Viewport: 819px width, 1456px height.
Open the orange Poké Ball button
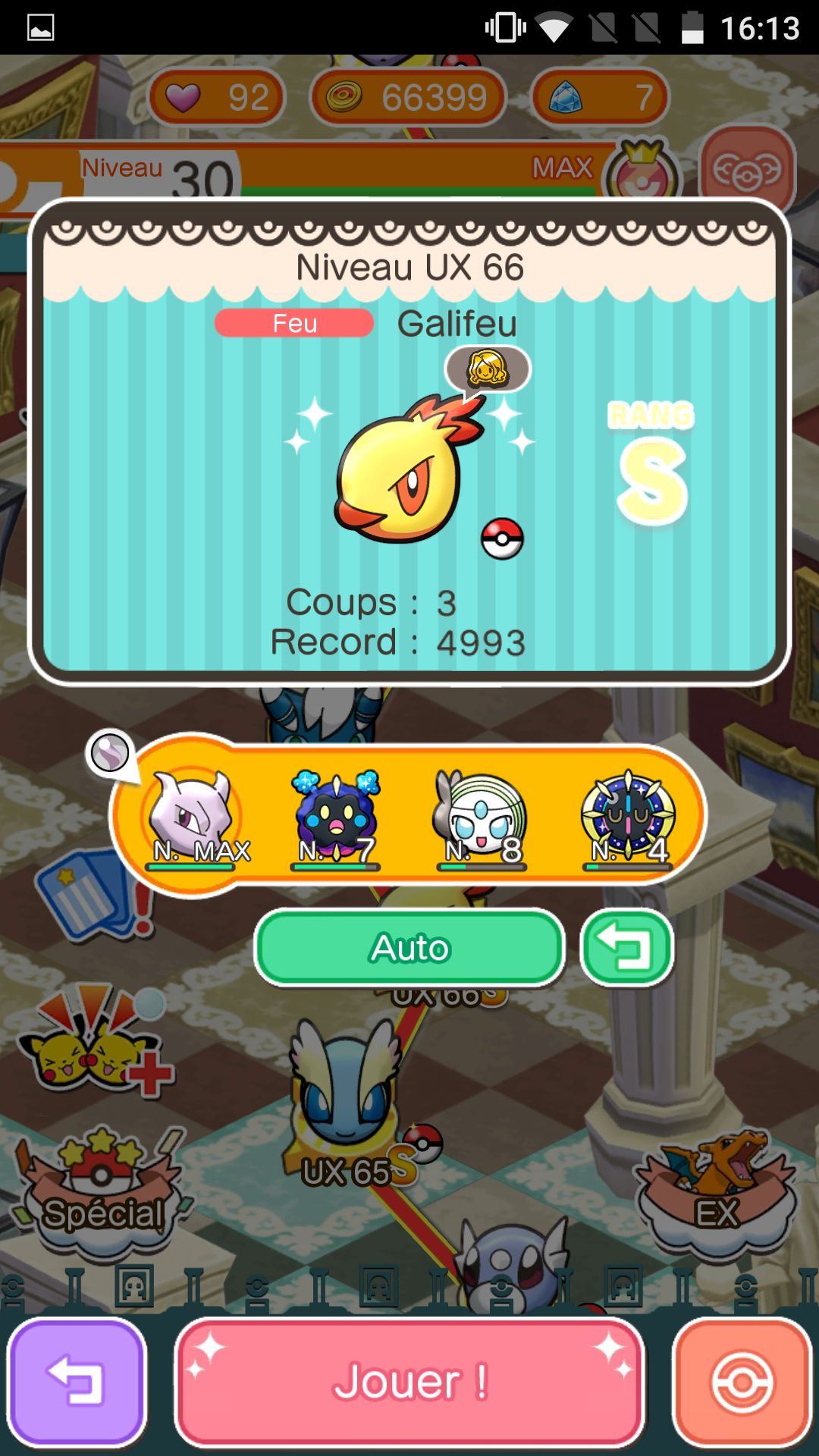(742, 1381)
